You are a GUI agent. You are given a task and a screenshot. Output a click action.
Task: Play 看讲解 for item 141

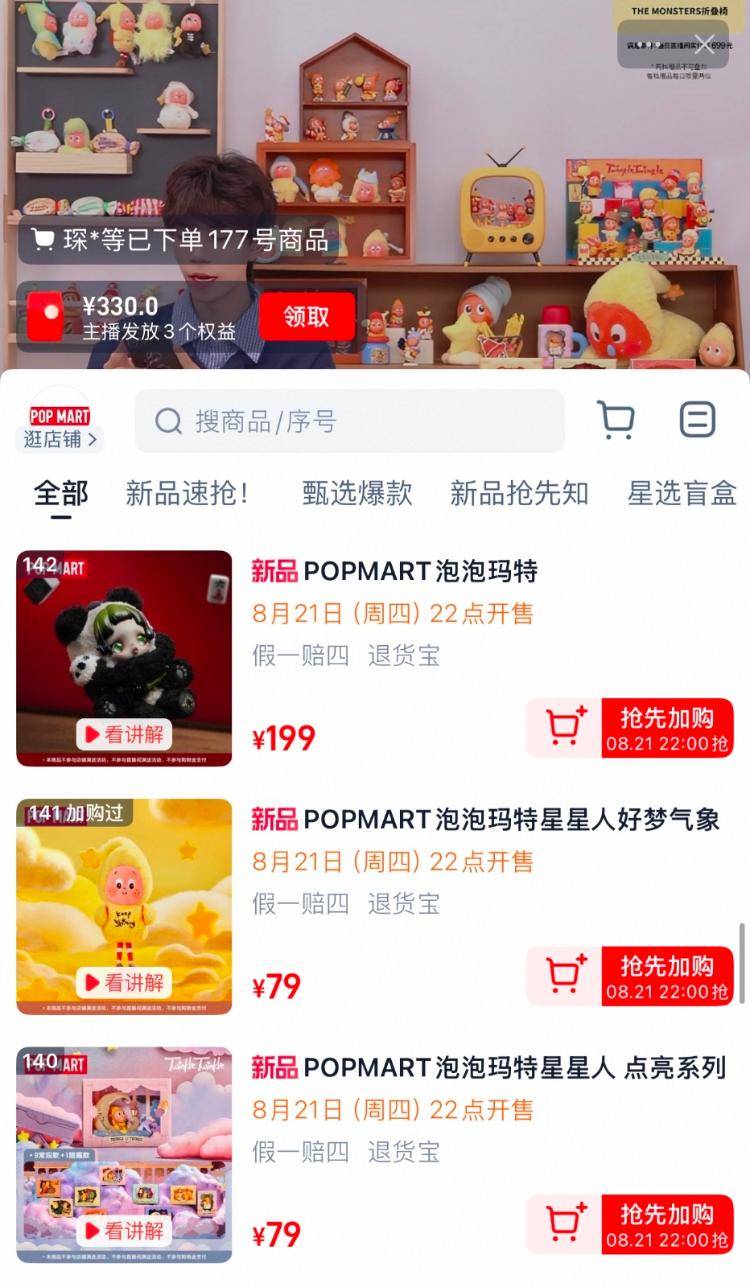[x=124, y=983]
